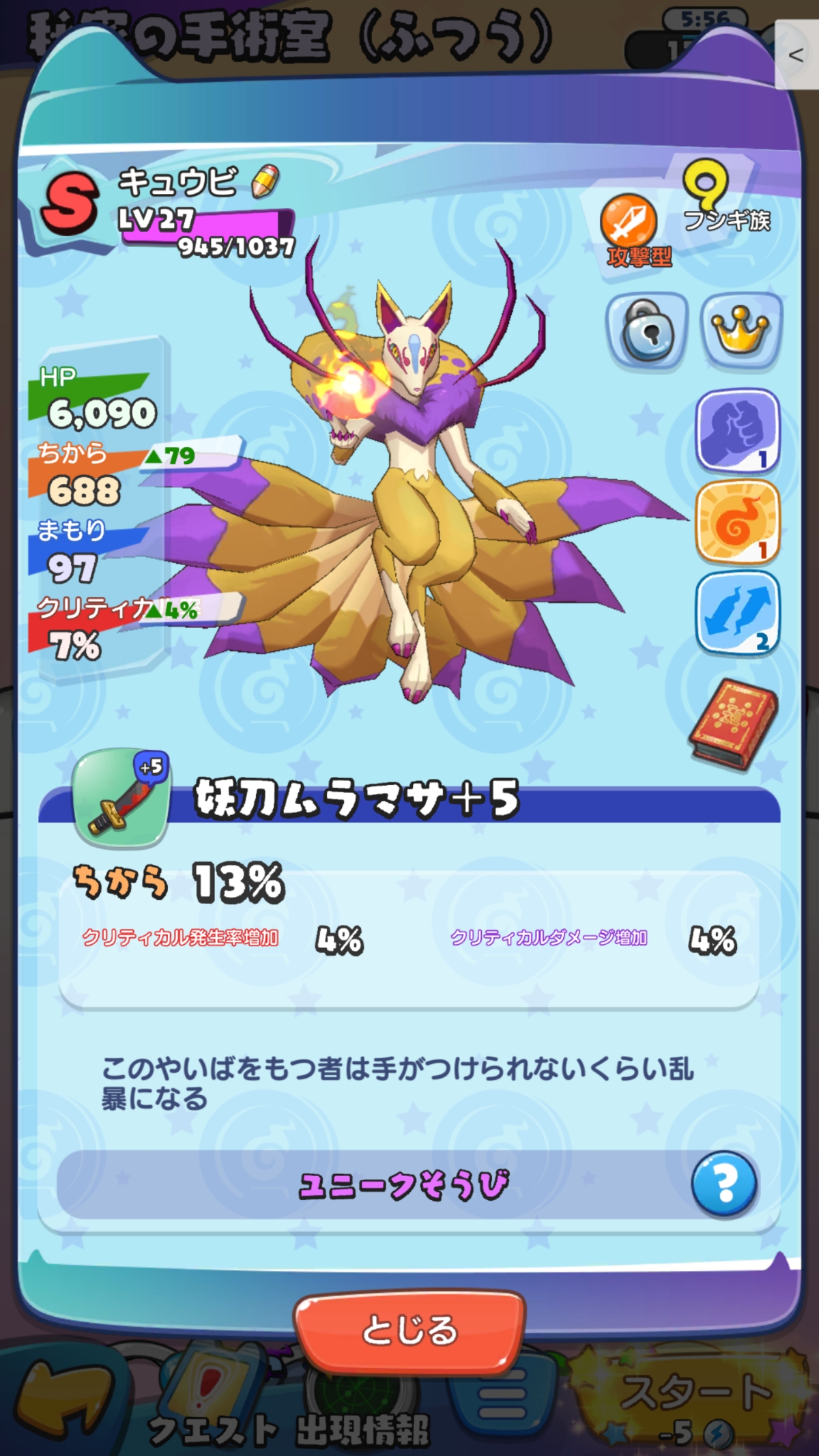Image resolution: width=819 pixels, height=1456 pixels.
Task: Close the detail panel with とじる
Action: click(x=409, y=1331)
